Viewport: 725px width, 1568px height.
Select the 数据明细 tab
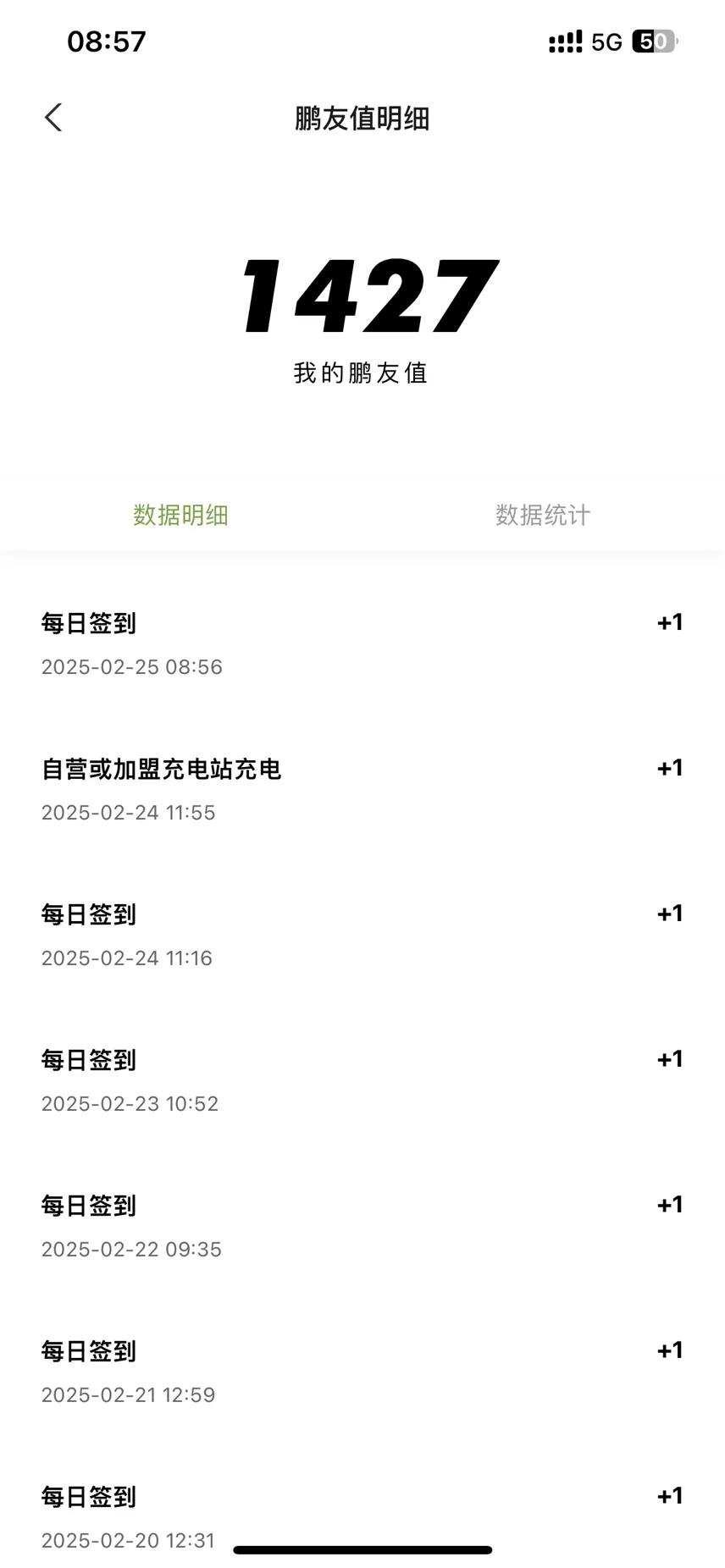[x=180, y=515]
